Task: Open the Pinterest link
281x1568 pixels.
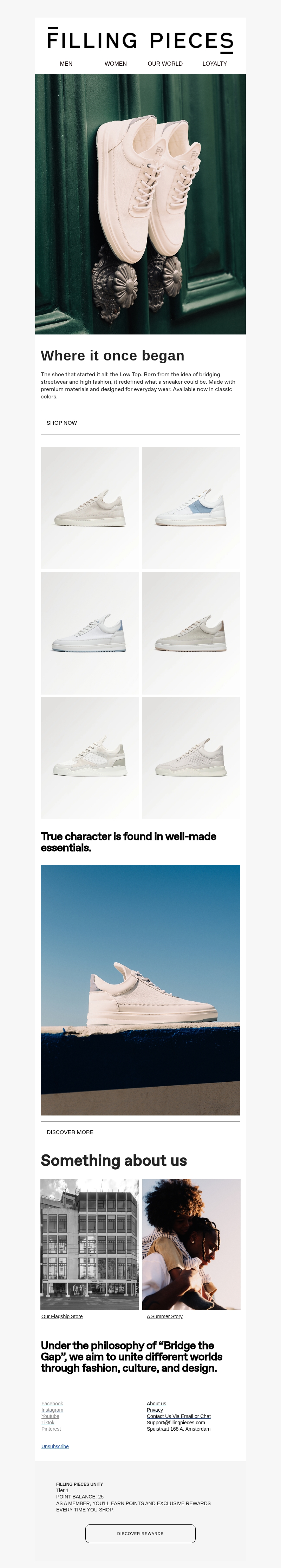Action: 51,1429
